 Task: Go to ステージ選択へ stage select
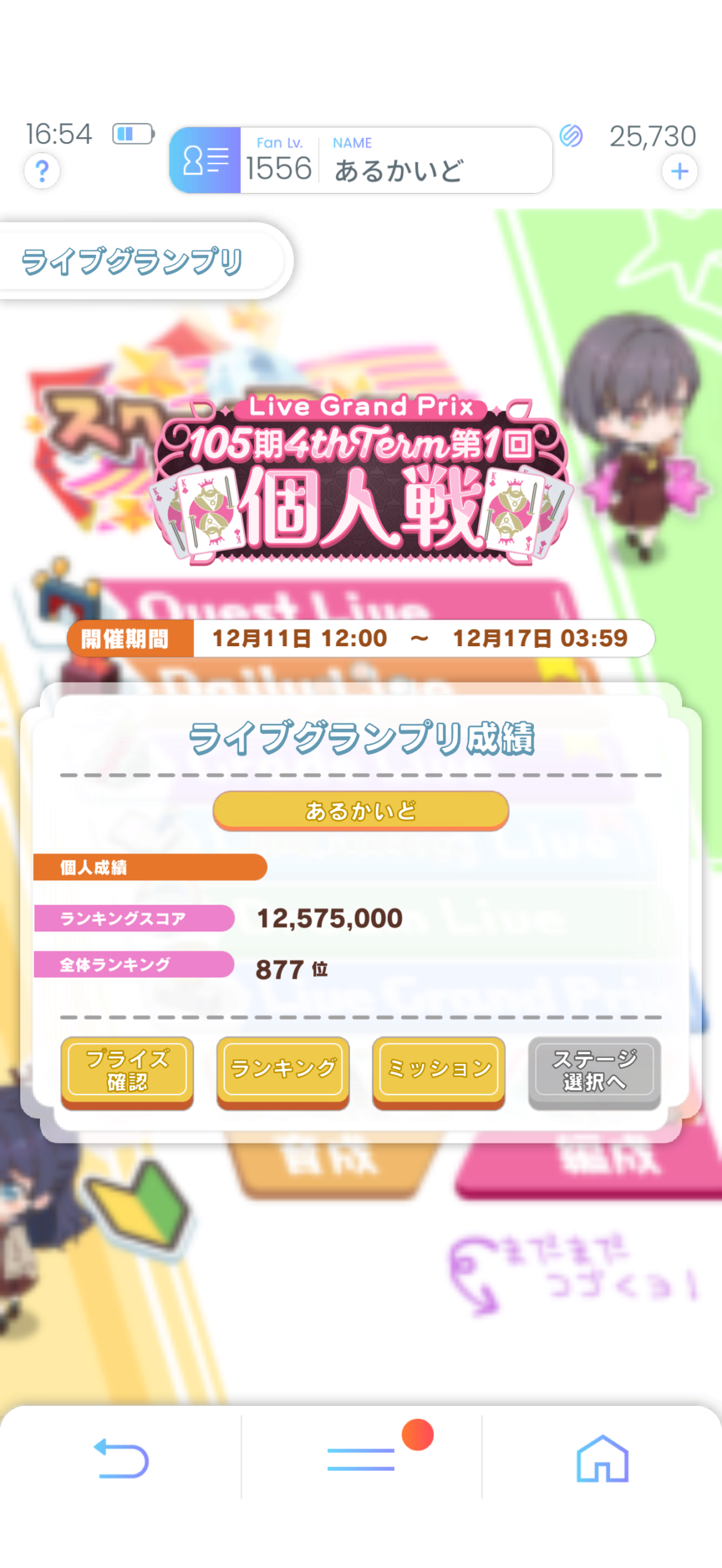[594, 1071]
